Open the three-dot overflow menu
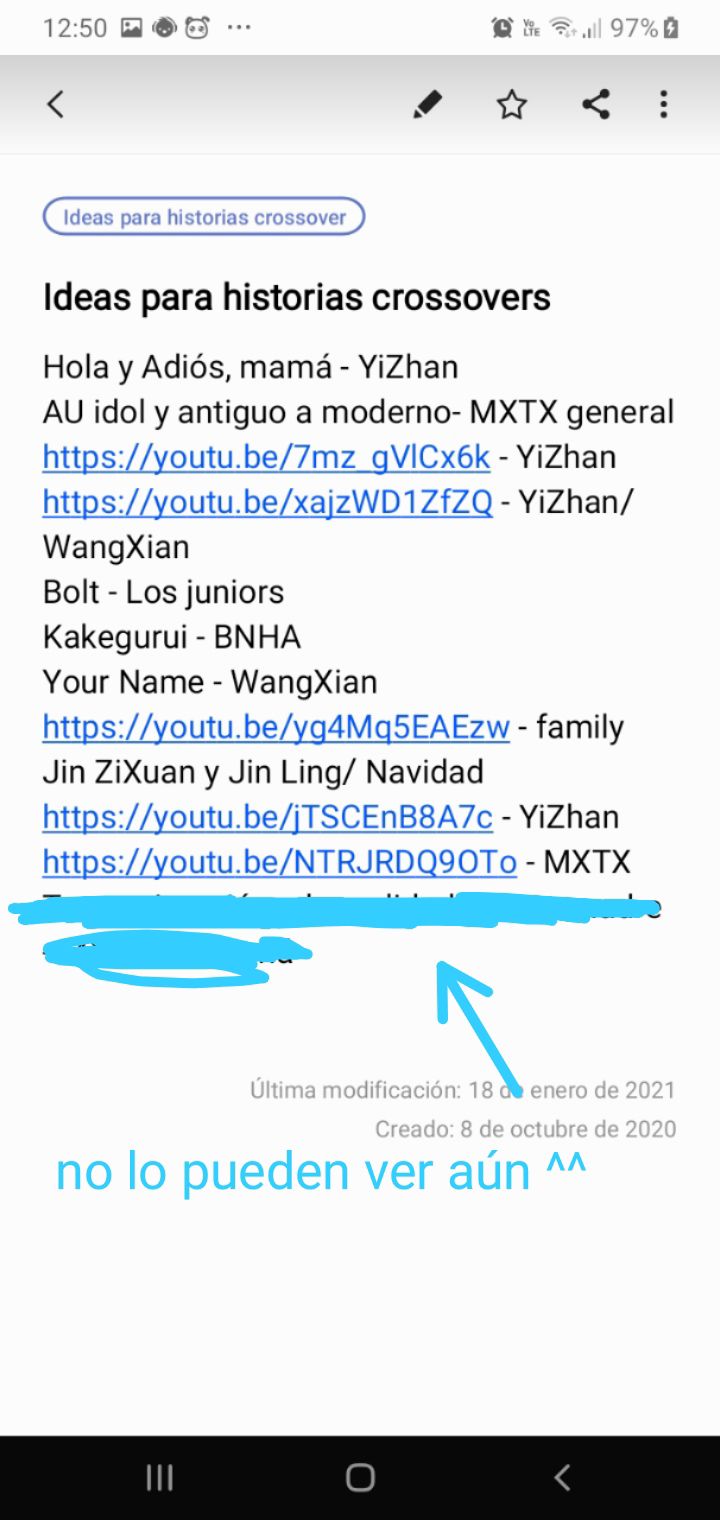Image resolution: width=720 pixels, height=1520 pixels. pos(663,104)
